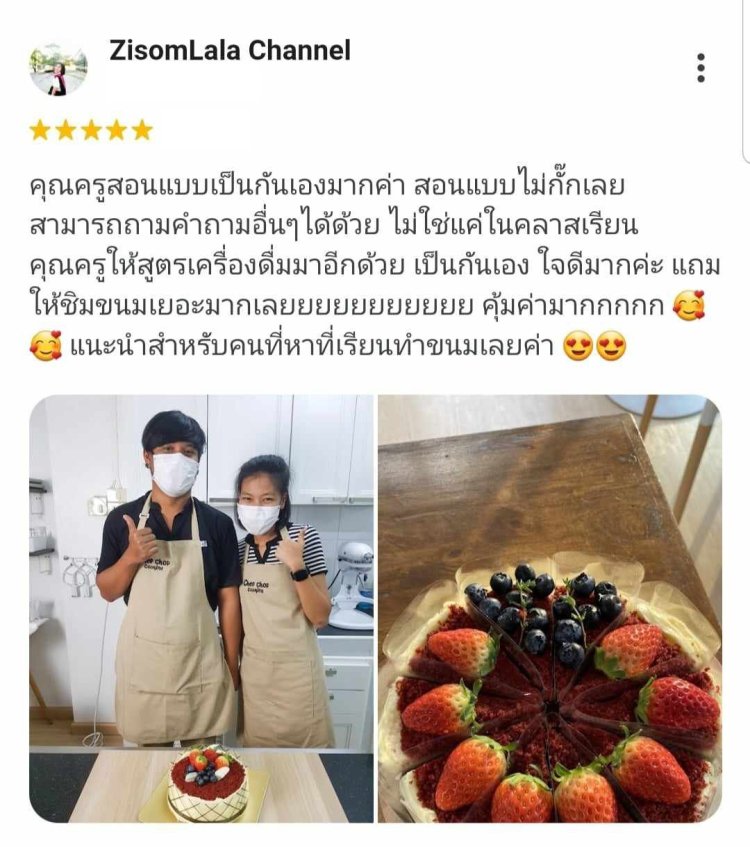
Task: Open the photo of two people in aprons
Action: point(201,608)
